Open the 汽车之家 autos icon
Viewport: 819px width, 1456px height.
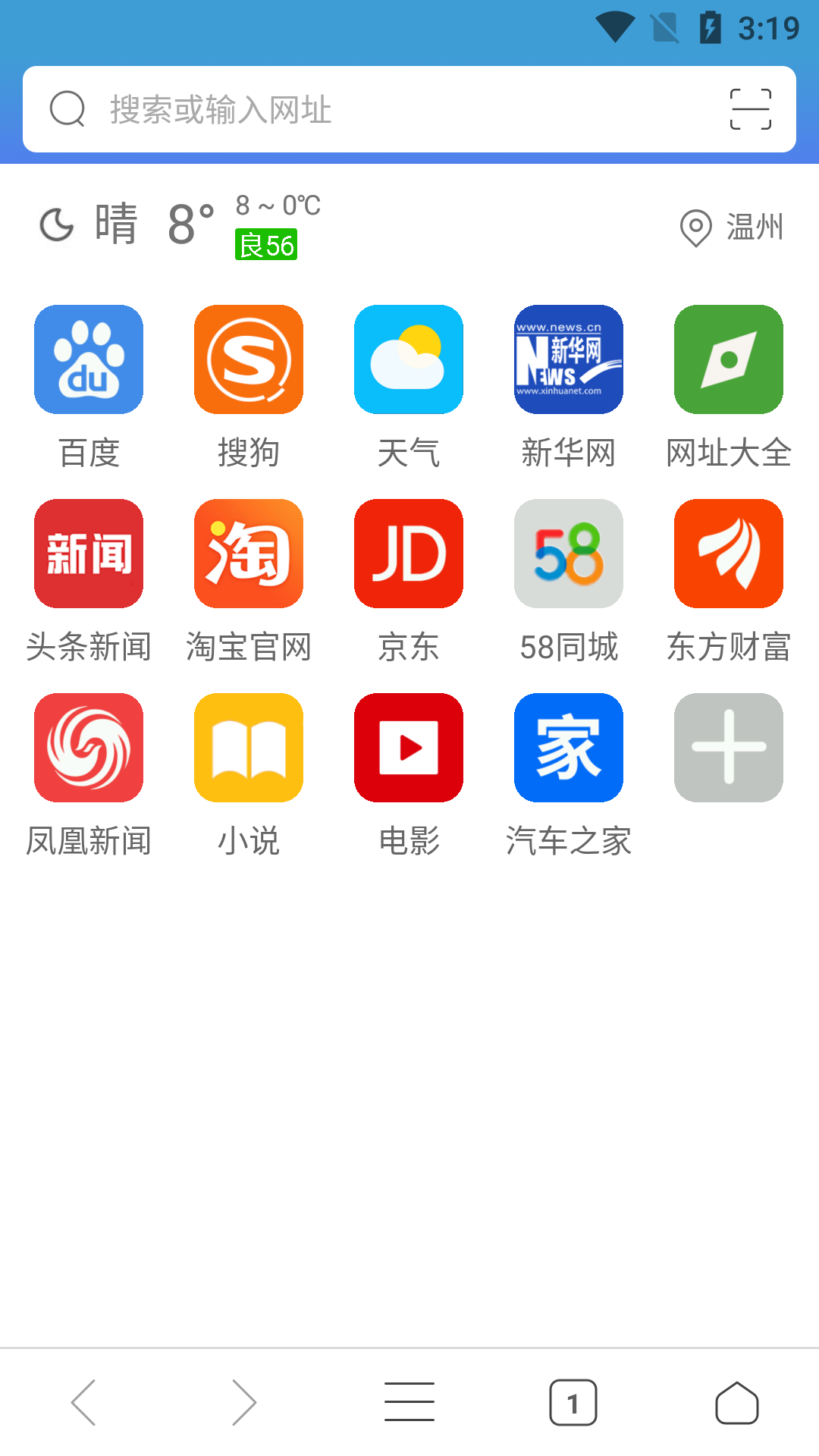pos(568,746)
